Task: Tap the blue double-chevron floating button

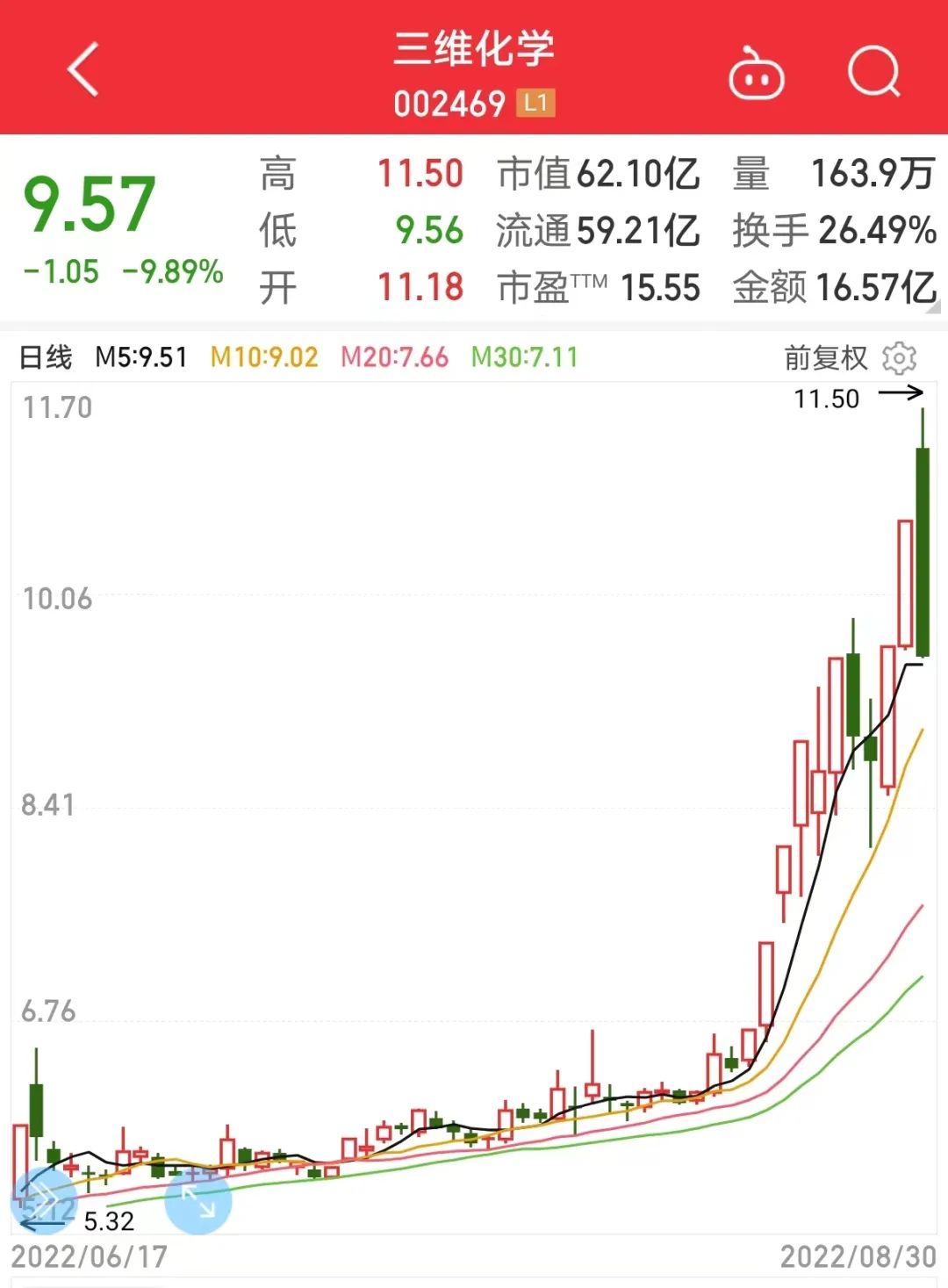Action: 44,1199
